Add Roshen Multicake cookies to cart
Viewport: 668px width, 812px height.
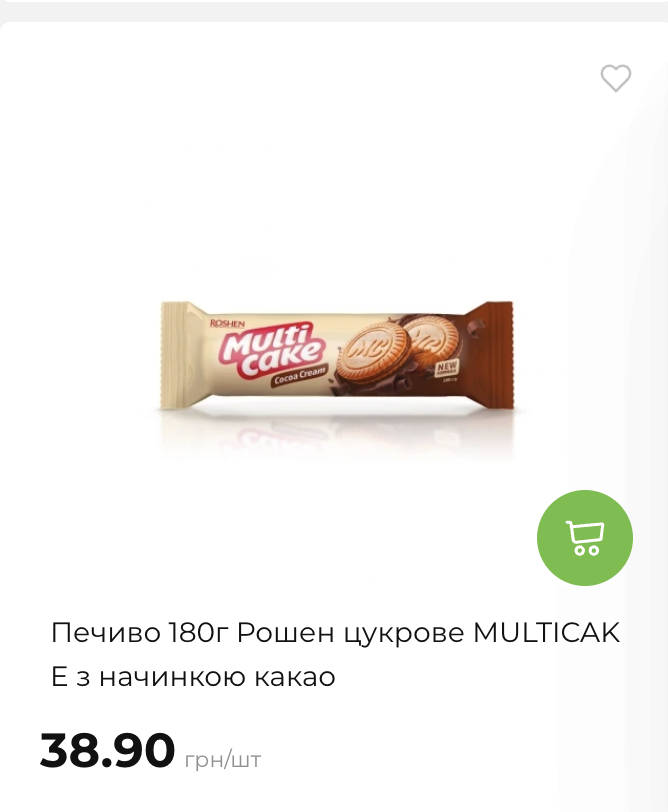584,538
